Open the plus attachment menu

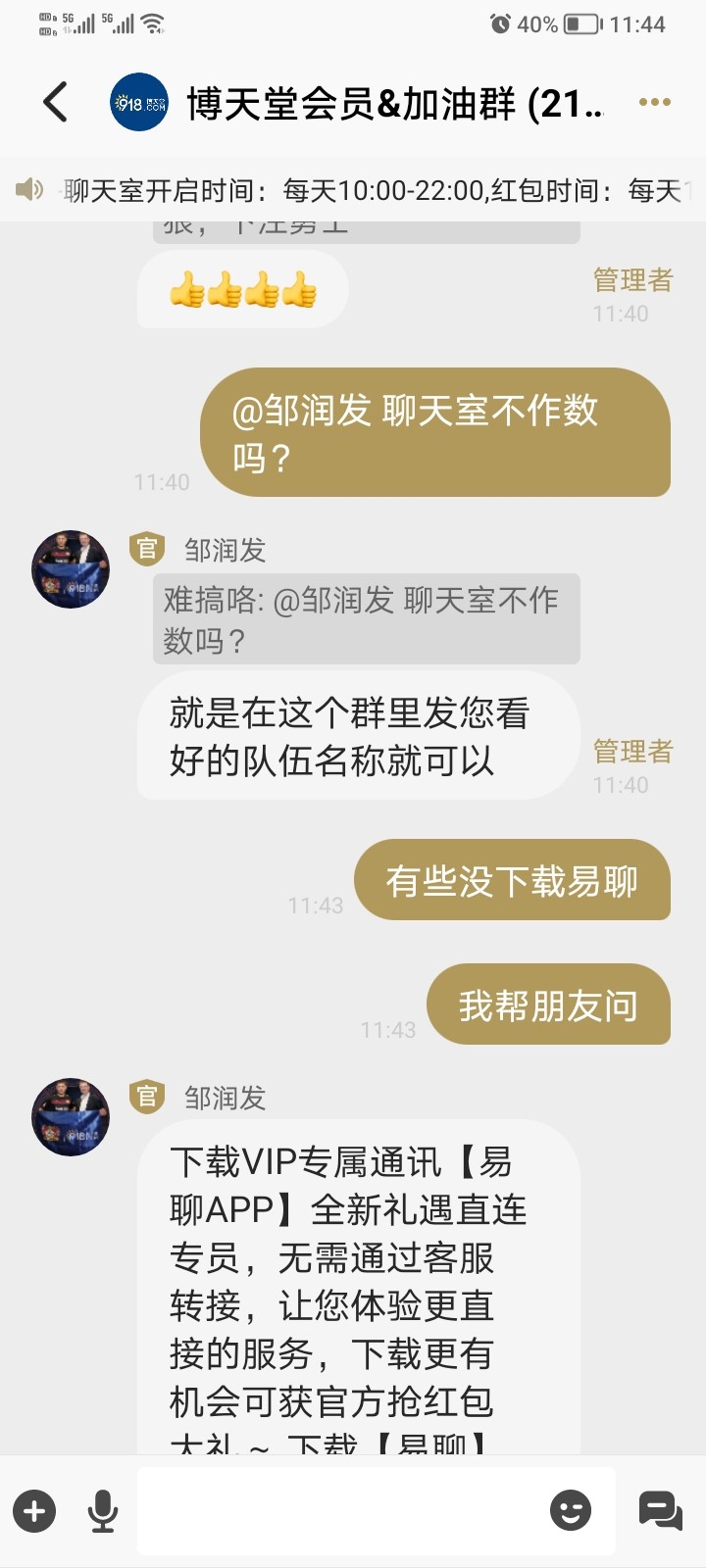pos(34,1510)
